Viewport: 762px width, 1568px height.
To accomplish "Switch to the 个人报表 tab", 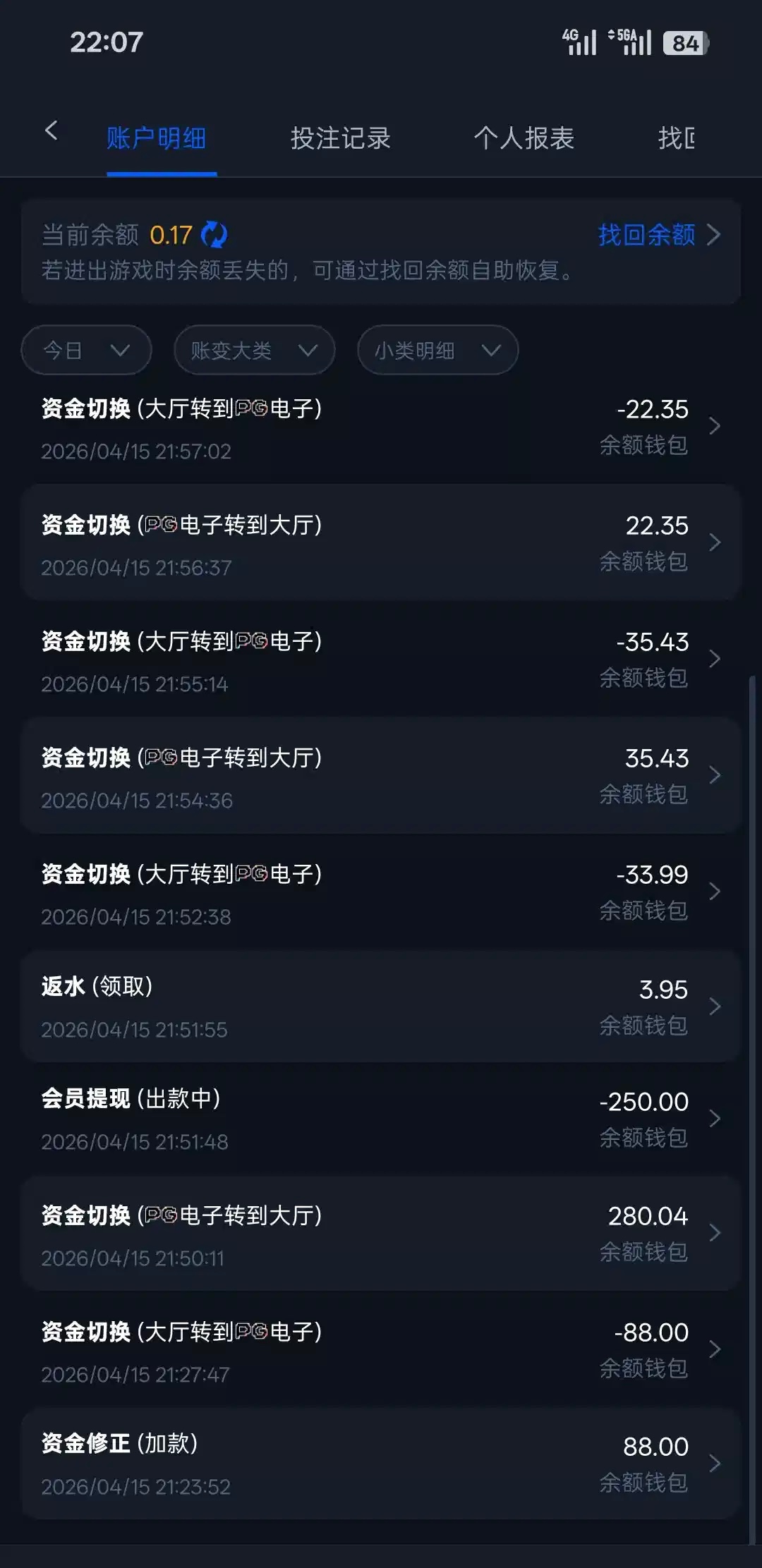I will [524, 138].
